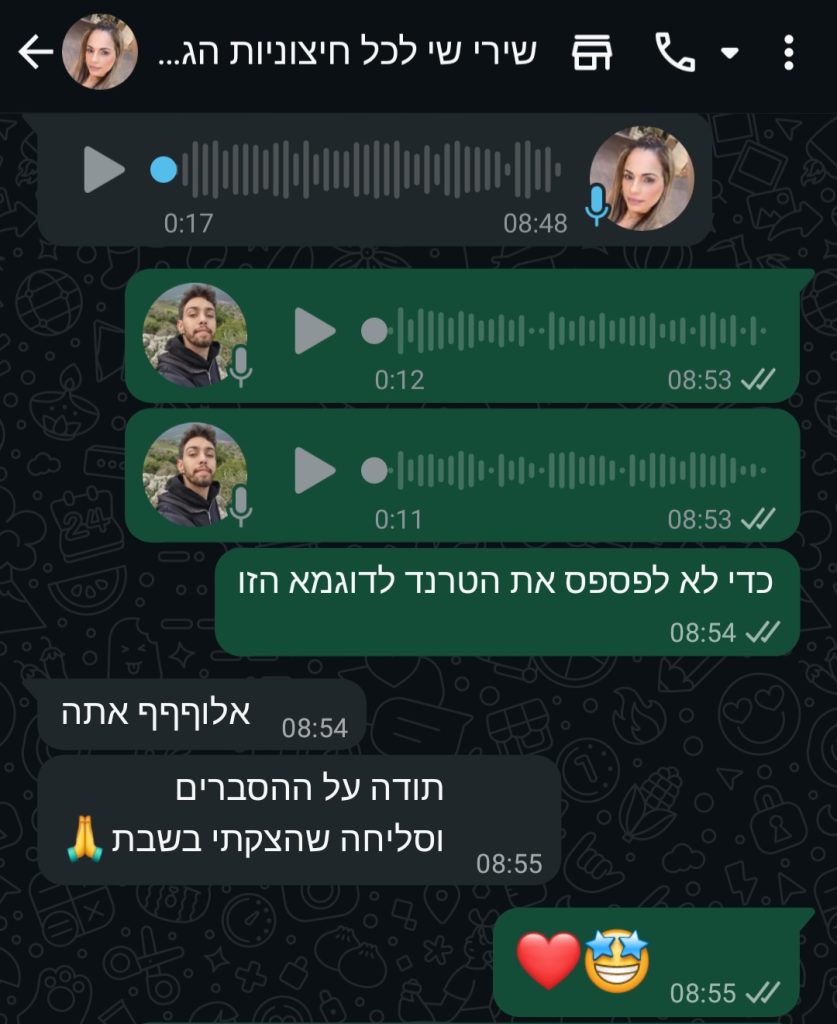Viewport: 837px width, 1024px height.
Task: Play the 0:17 received voice message
Action: click(x=104, y=170)
